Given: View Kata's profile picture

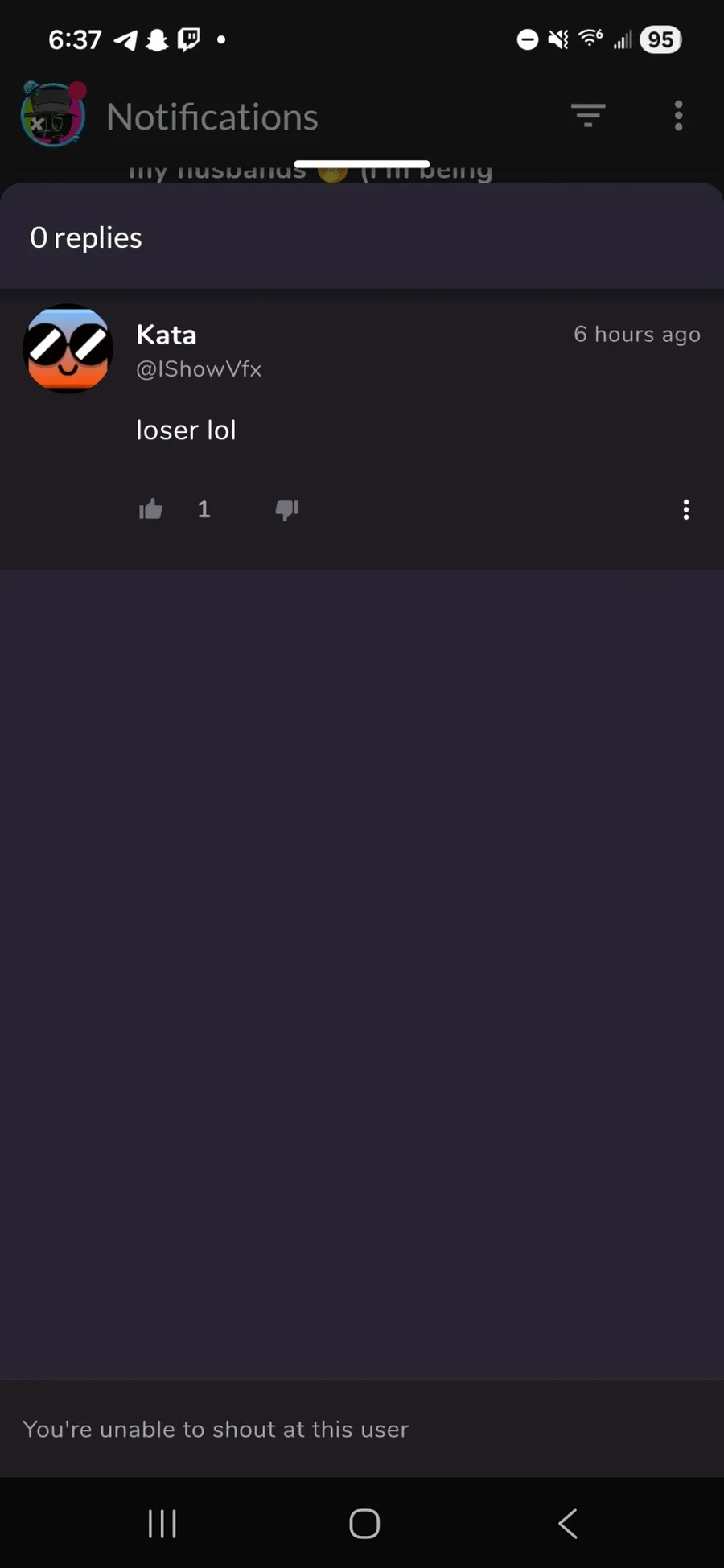Looking at the screenshot, I should pos(68,349).
